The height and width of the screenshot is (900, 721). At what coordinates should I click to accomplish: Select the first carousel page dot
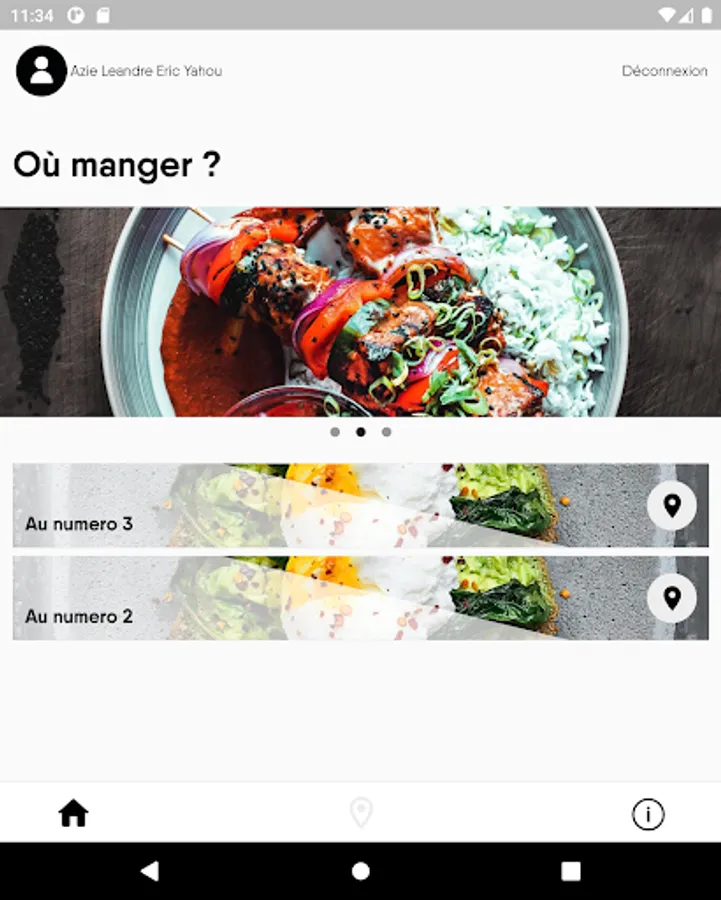(335, 432)
